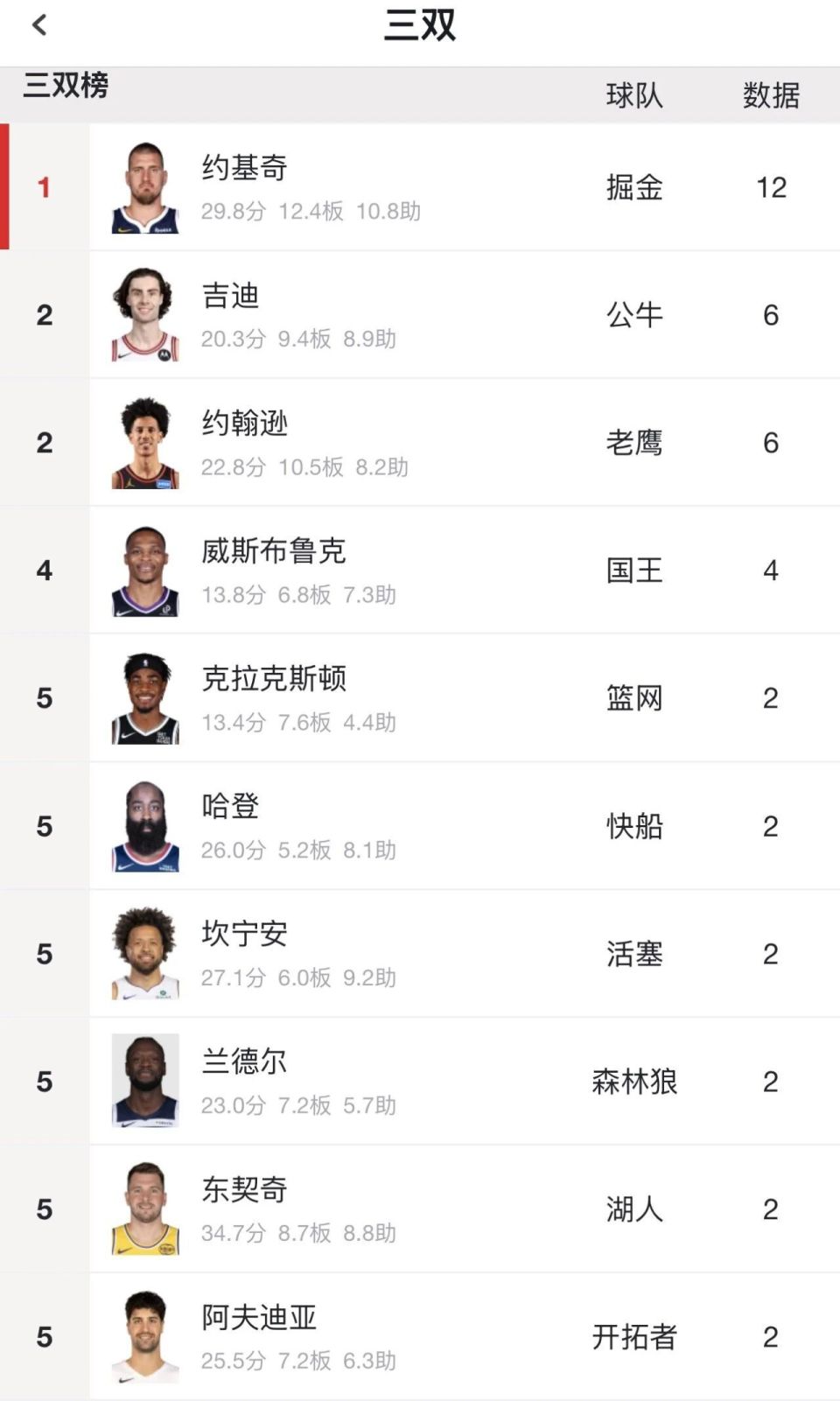
Task: Select 东契奇 of 湖人
Action: pos(420,1209)
